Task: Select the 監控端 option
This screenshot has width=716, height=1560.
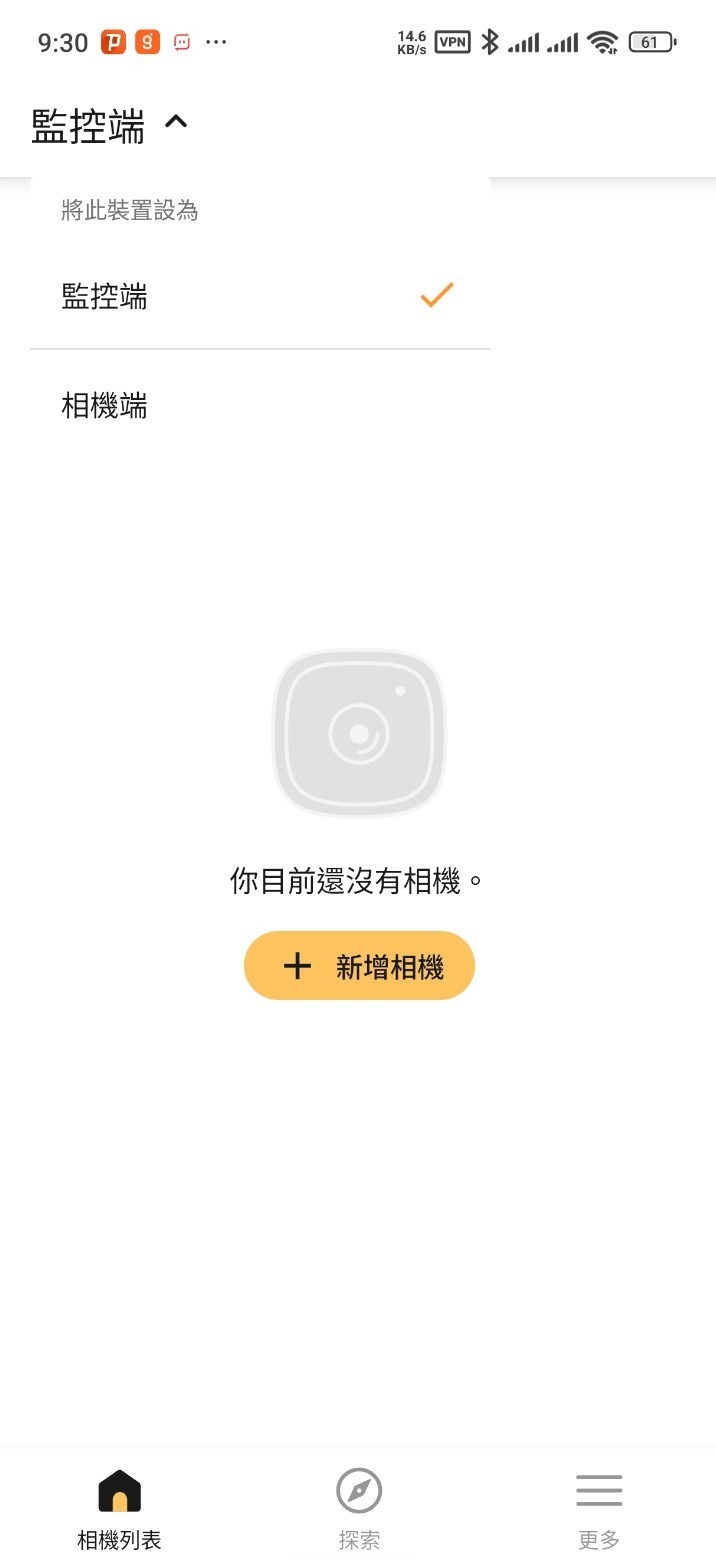Action: 258,296
